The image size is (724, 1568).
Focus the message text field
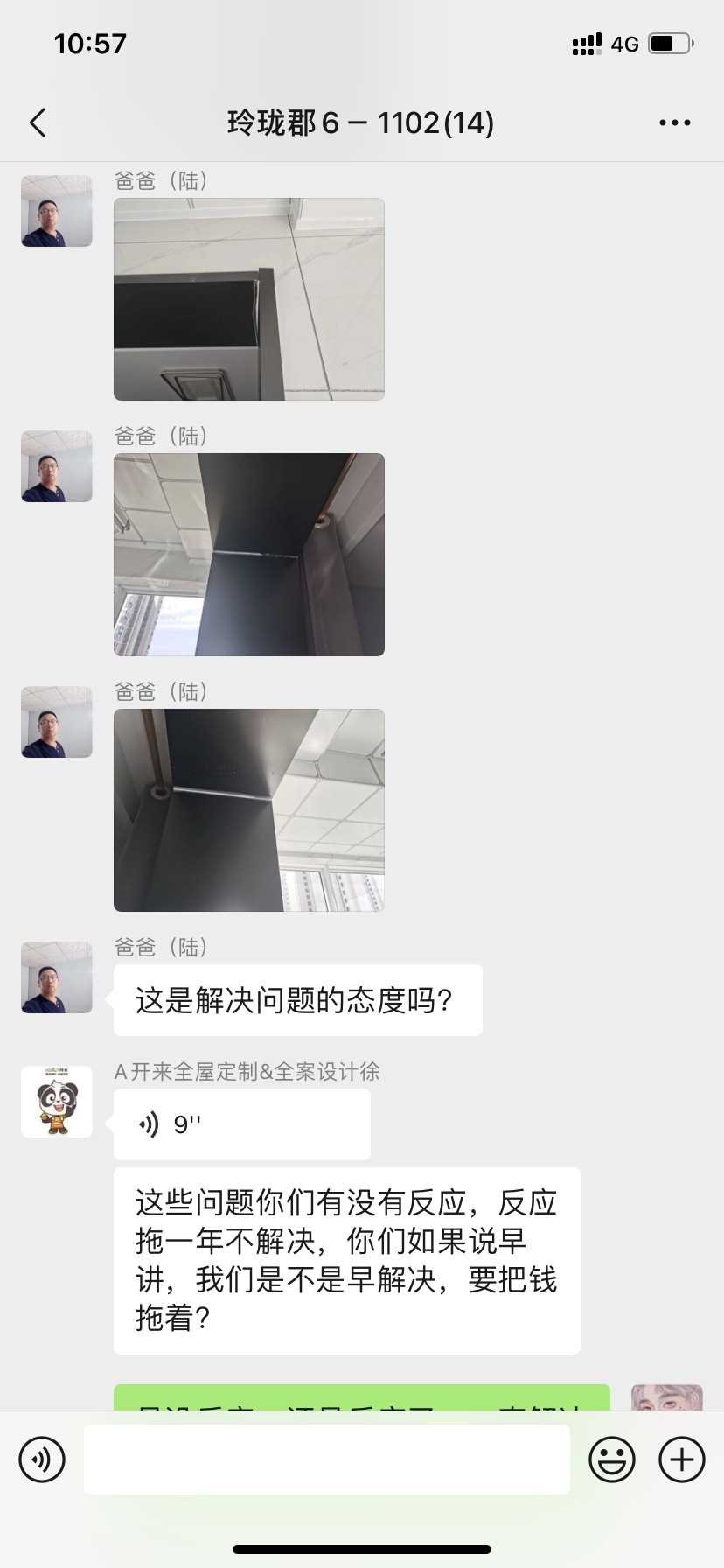327,1459
